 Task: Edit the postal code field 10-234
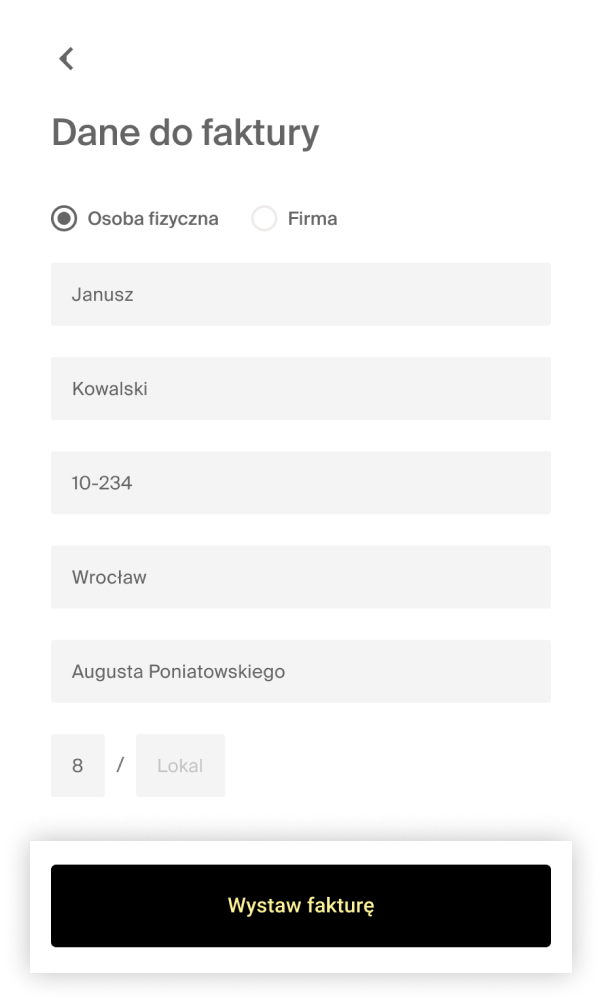(x=300, y=482)
